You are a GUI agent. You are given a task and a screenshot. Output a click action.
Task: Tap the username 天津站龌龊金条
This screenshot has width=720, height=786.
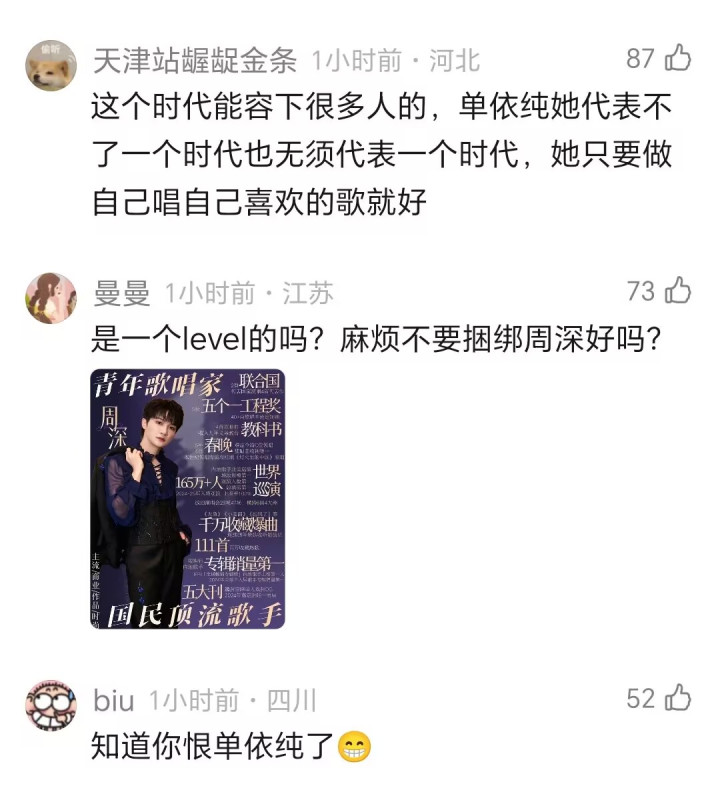195,61
